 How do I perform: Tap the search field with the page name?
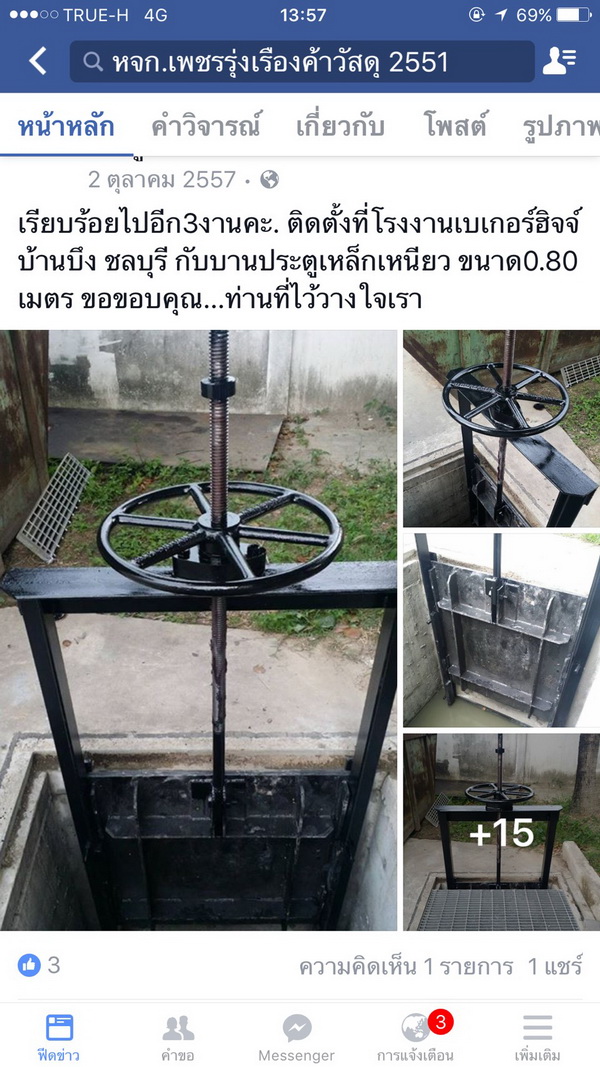300,62
